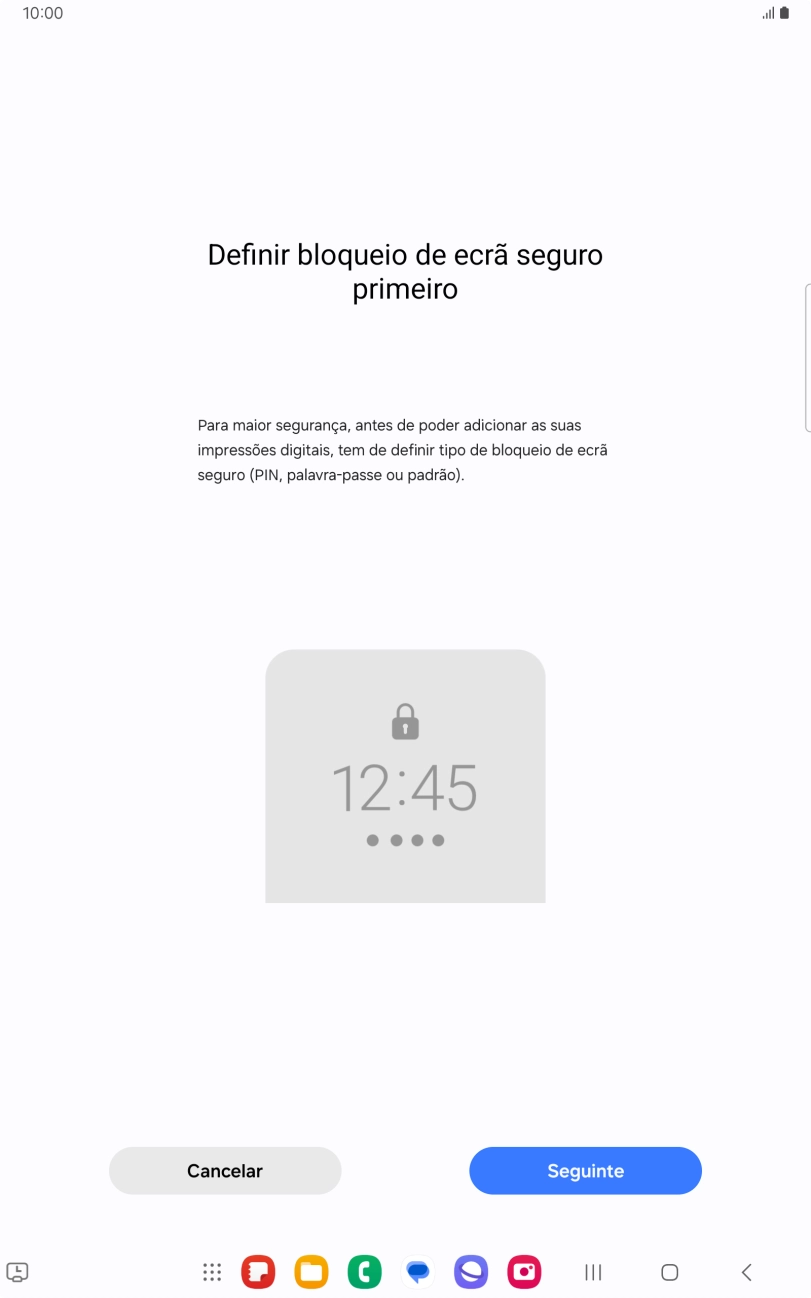The width and height of the screenshot is (811, 1298).
Task: Go back with the back navigation arrow
Action: 745,1272
